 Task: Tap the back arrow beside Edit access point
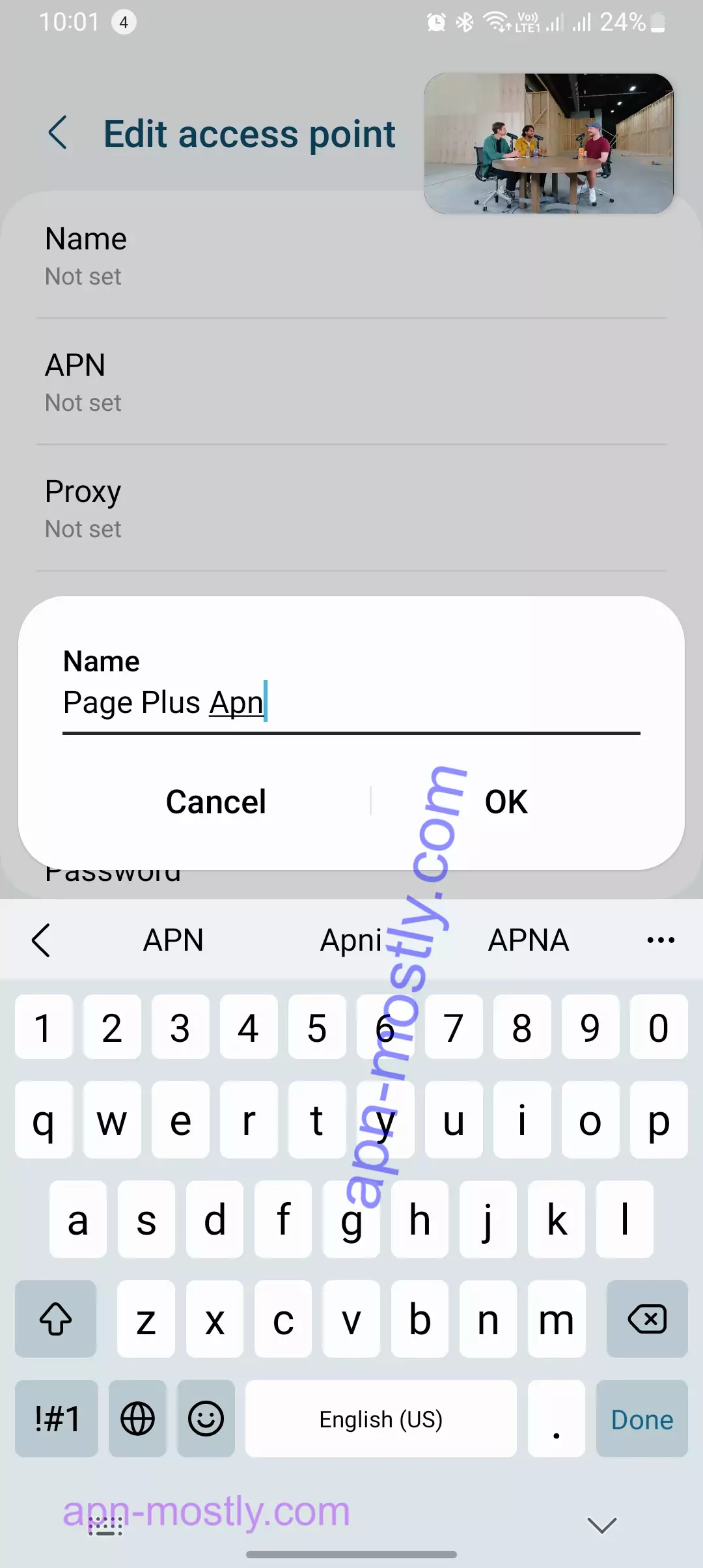(x=57, y=134)
